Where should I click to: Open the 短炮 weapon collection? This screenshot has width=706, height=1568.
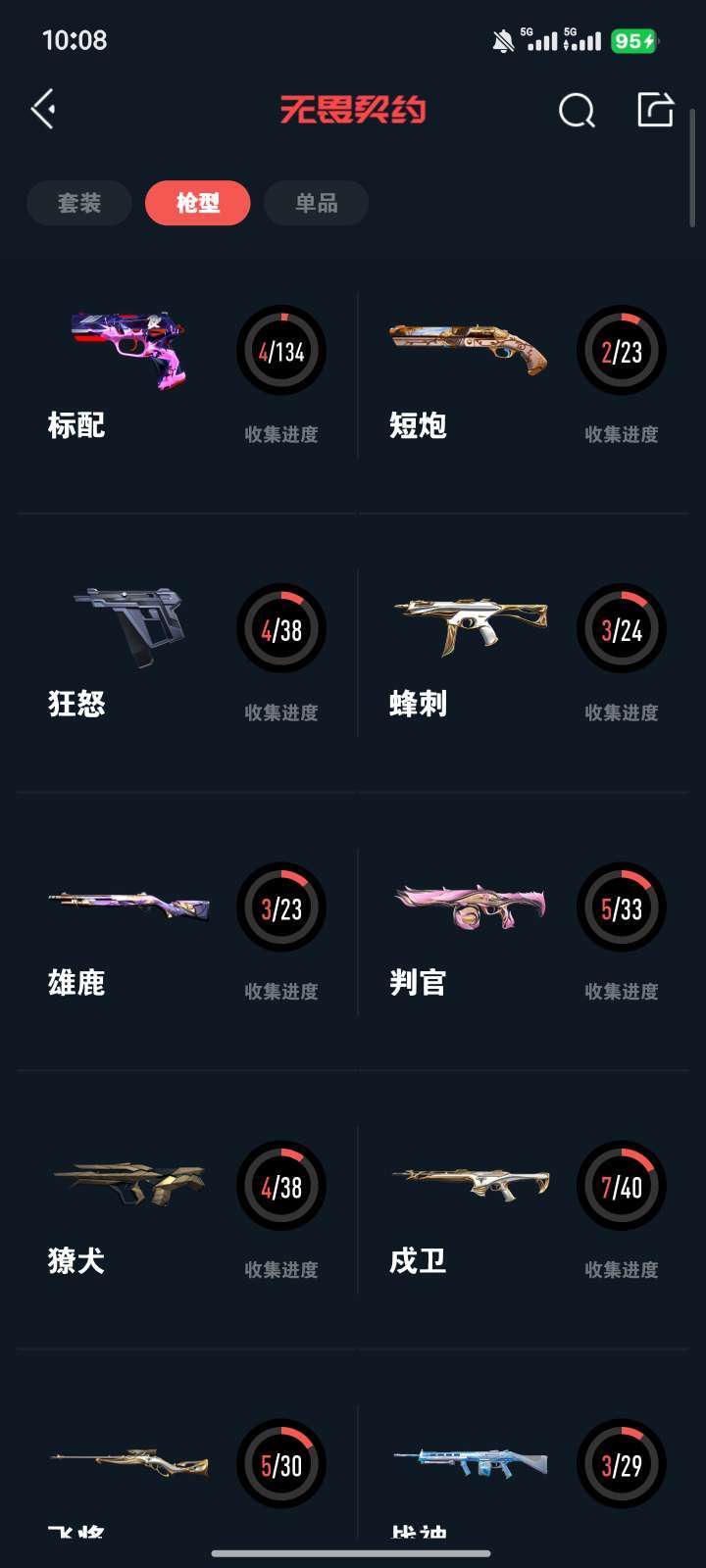(525, 374)
